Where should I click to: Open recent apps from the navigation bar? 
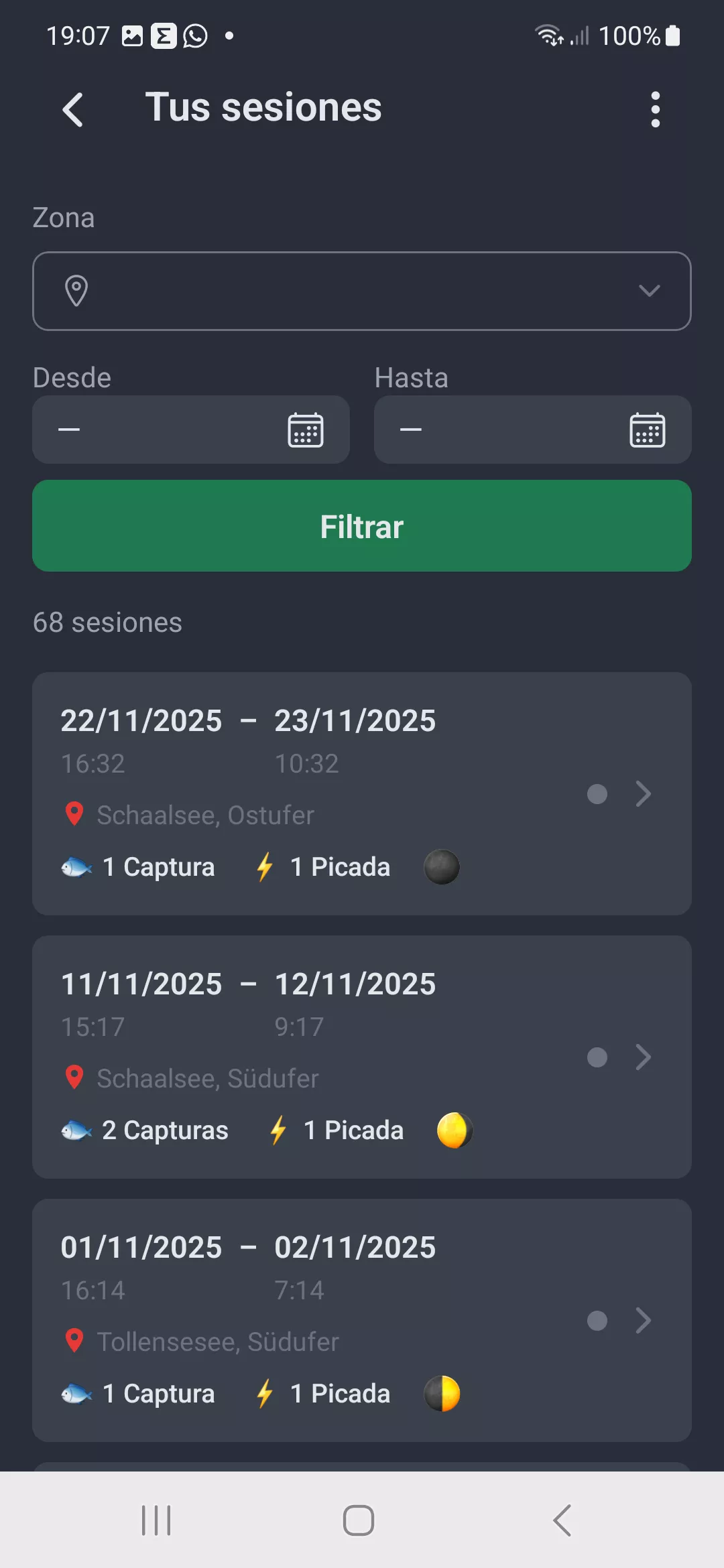pos(156,1520)
